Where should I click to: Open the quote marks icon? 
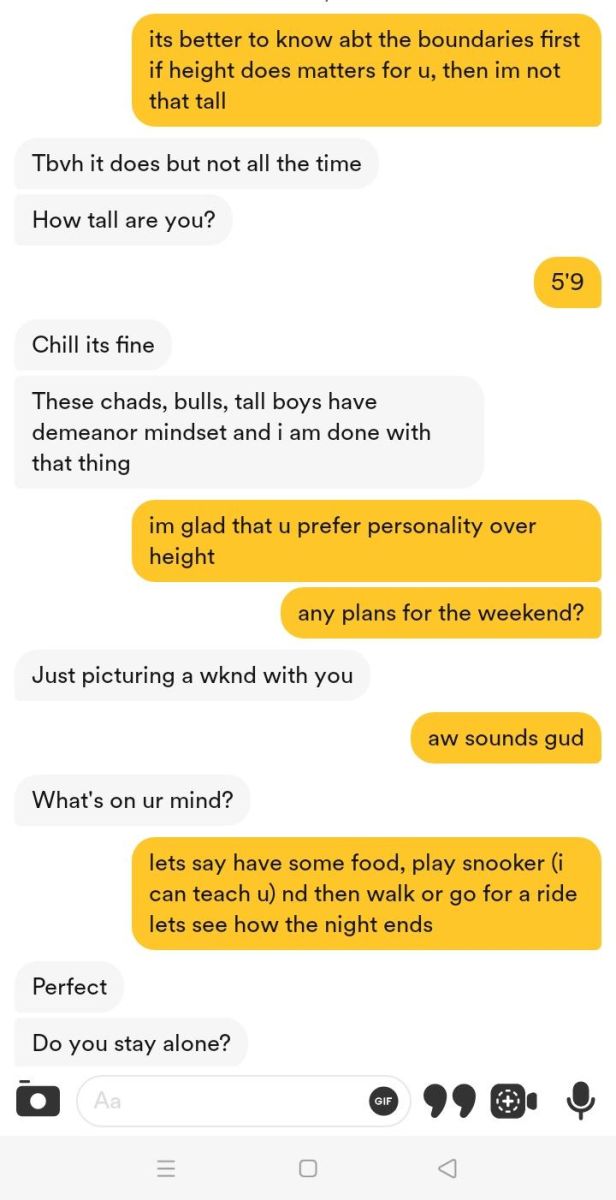449,1101
